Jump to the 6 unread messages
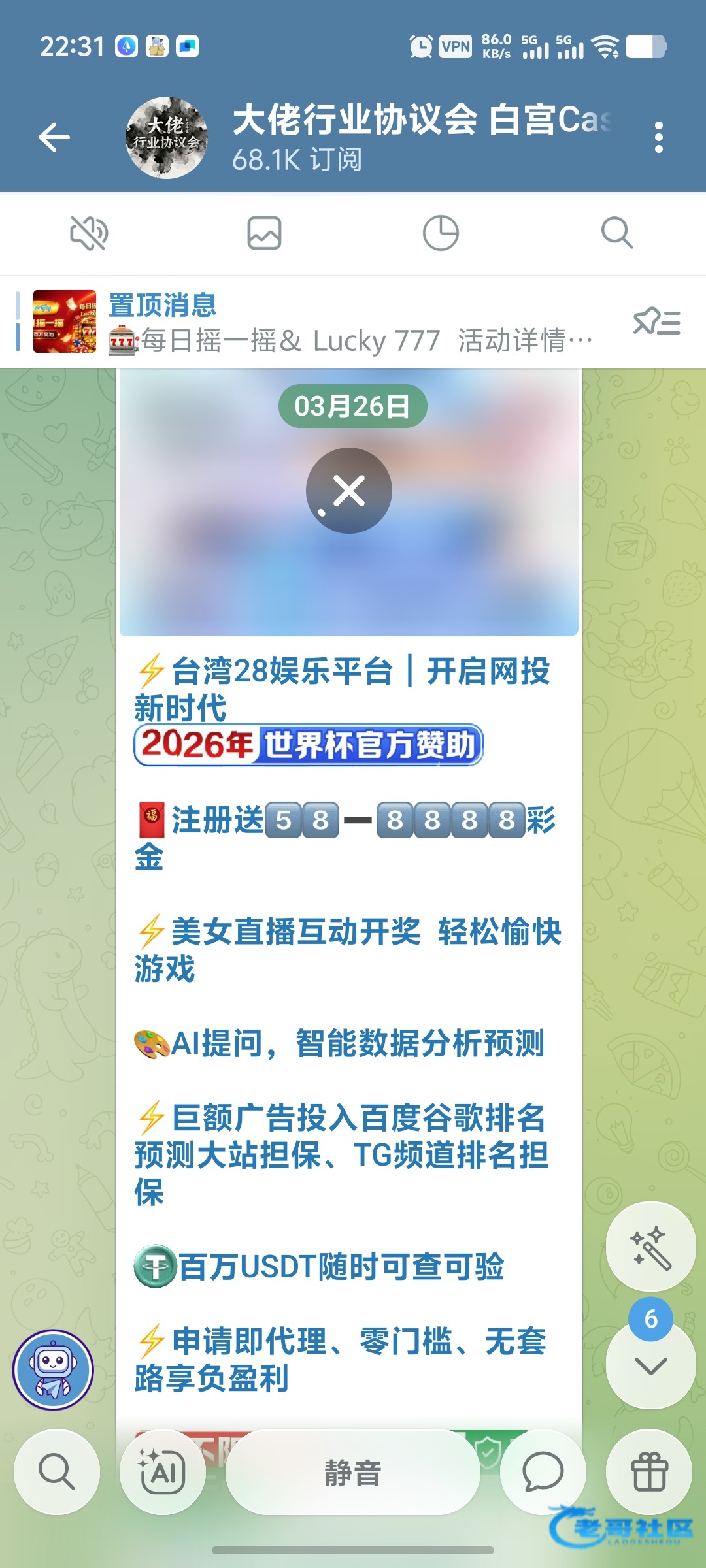 click(650, 1364)
